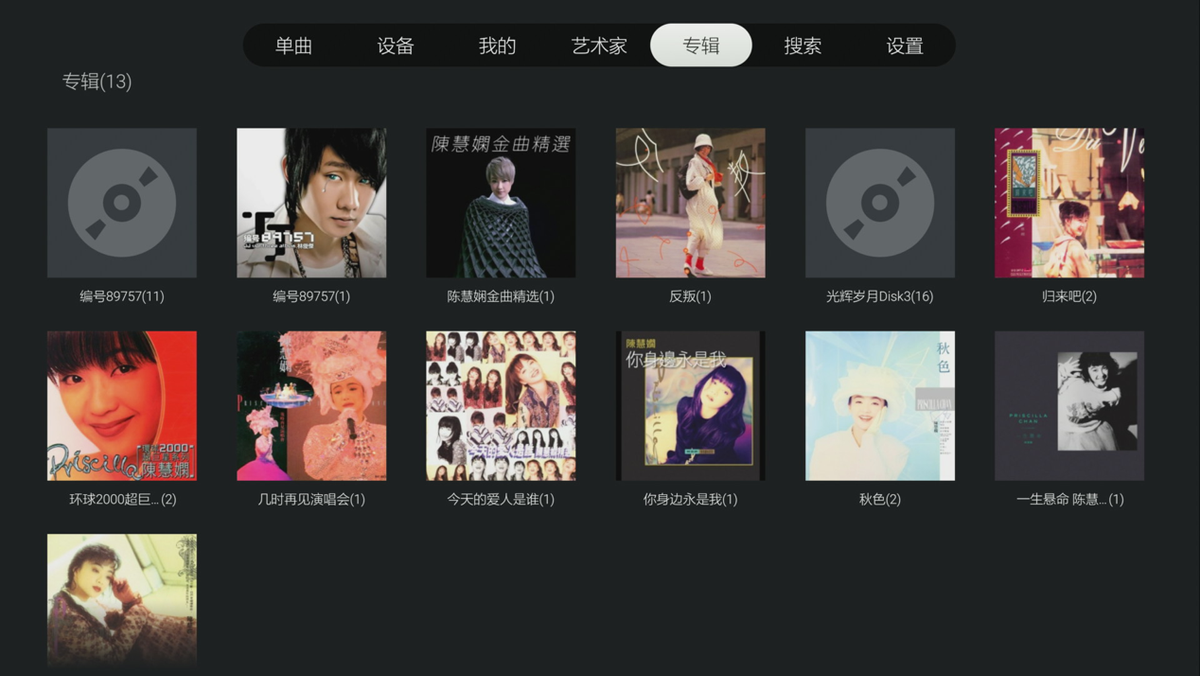Viewport: 1200px width, 676px height.
Task: Open album 一生悬命 陈慧…
Action: [1069, 406]
